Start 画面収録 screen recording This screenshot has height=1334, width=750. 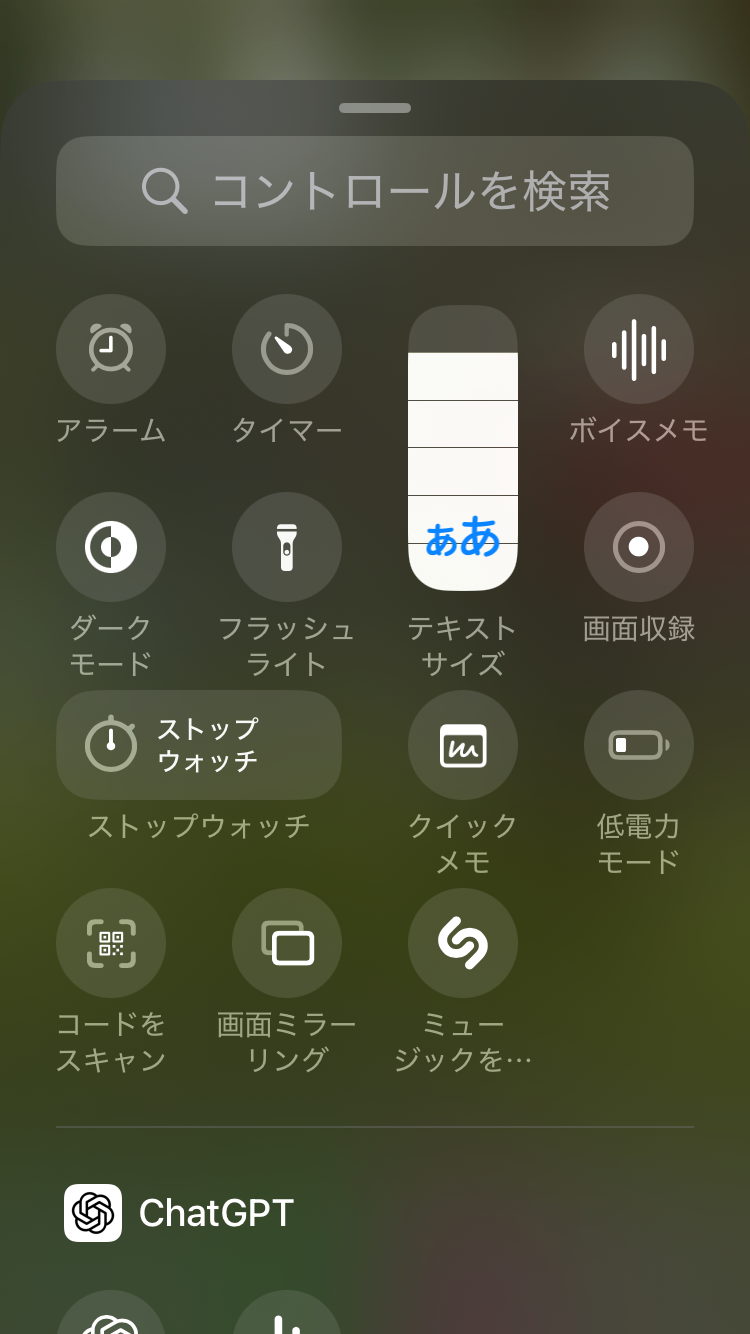tap(638, 546)
